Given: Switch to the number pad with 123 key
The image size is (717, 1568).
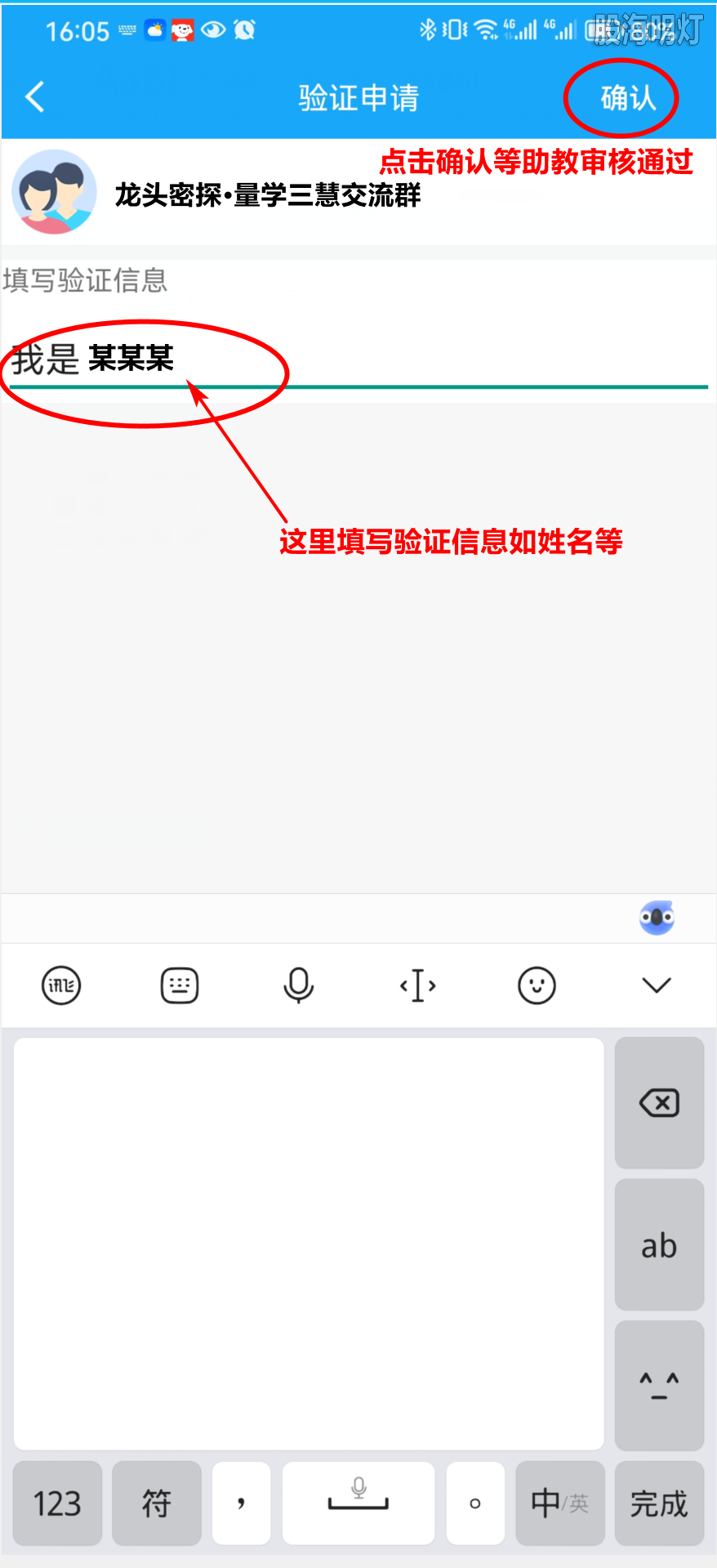Looking at the screenshot, I should [57, 1503].
